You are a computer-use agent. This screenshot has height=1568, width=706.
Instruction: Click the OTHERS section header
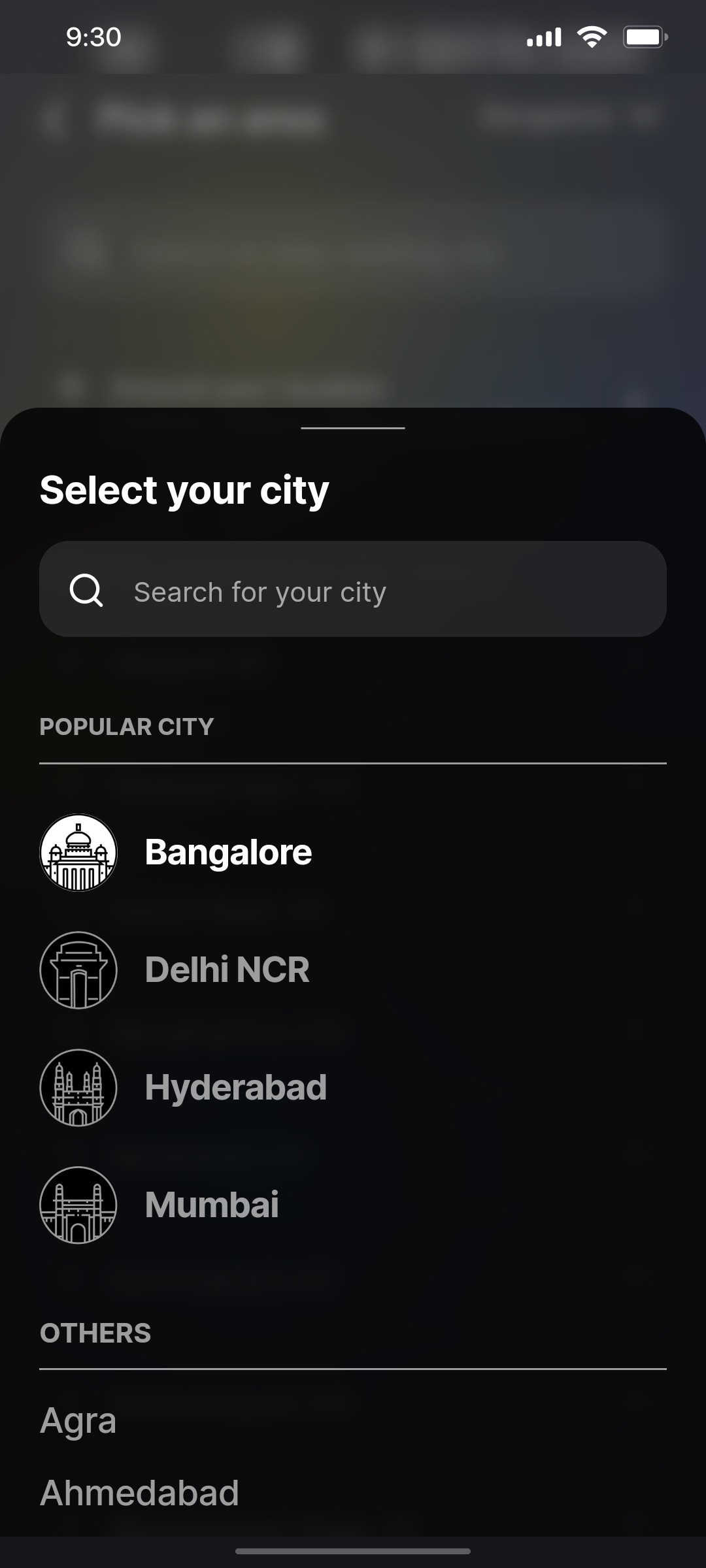[x=95, y=1333]
